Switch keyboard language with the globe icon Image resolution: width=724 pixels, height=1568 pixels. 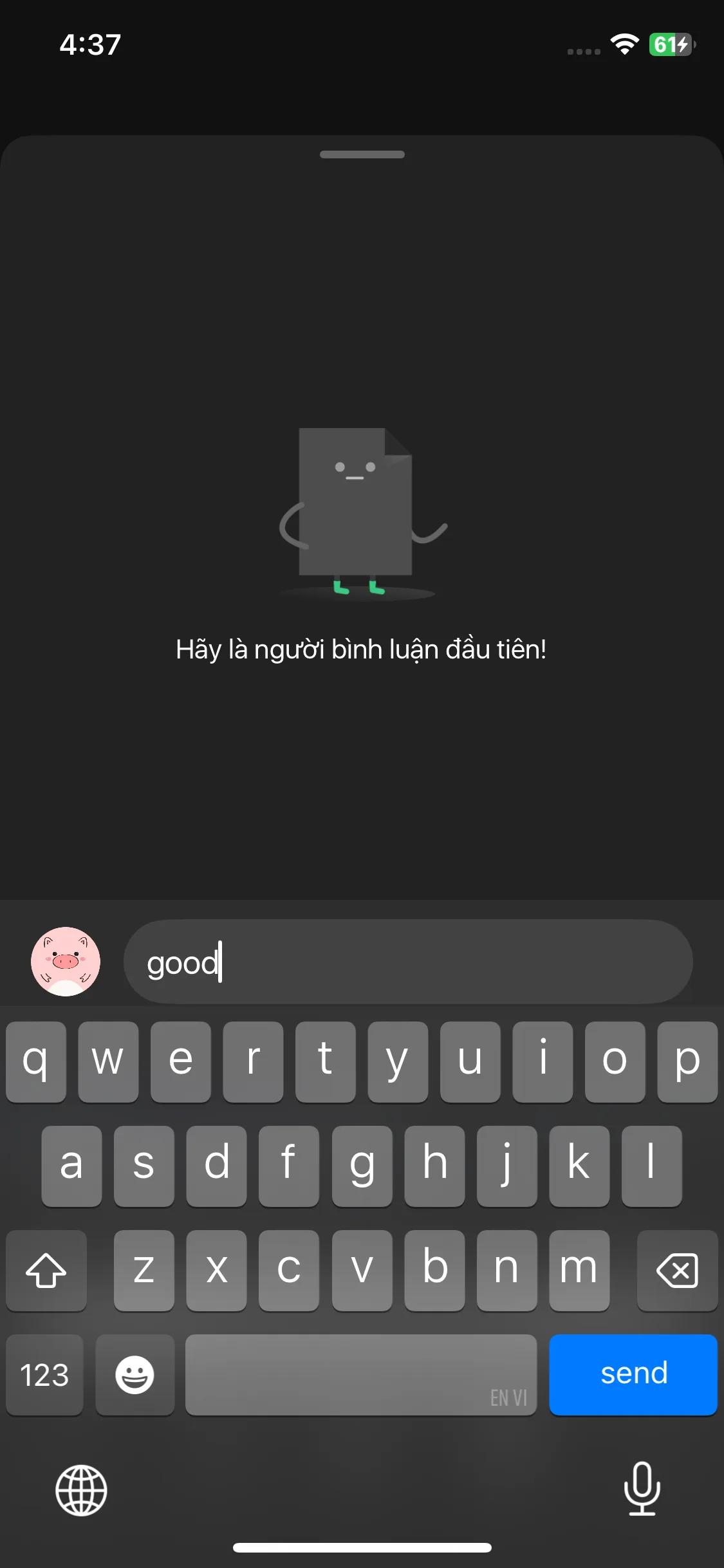click(81, 1490)
